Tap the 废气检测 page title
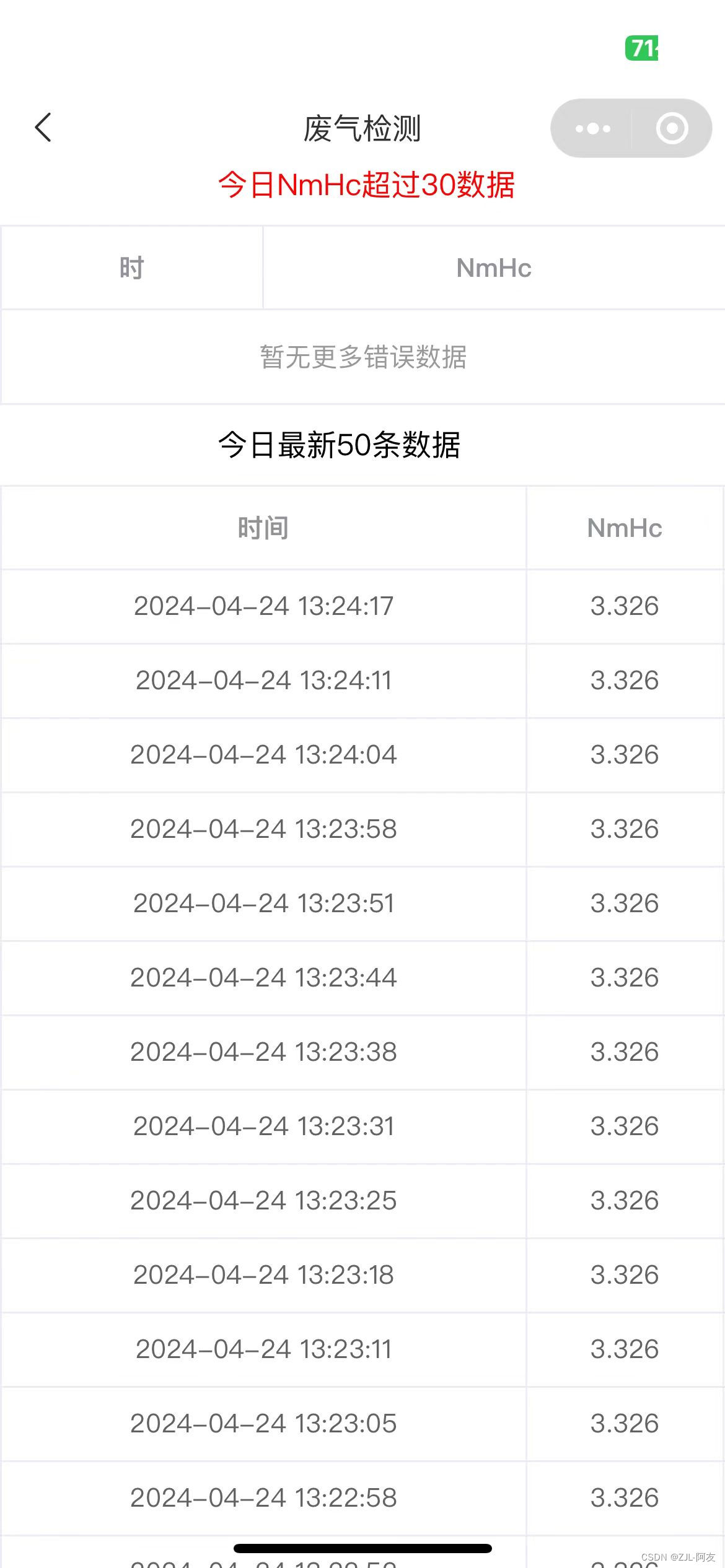This screenshot has width=725, height=1568. (x=362, y=129)
